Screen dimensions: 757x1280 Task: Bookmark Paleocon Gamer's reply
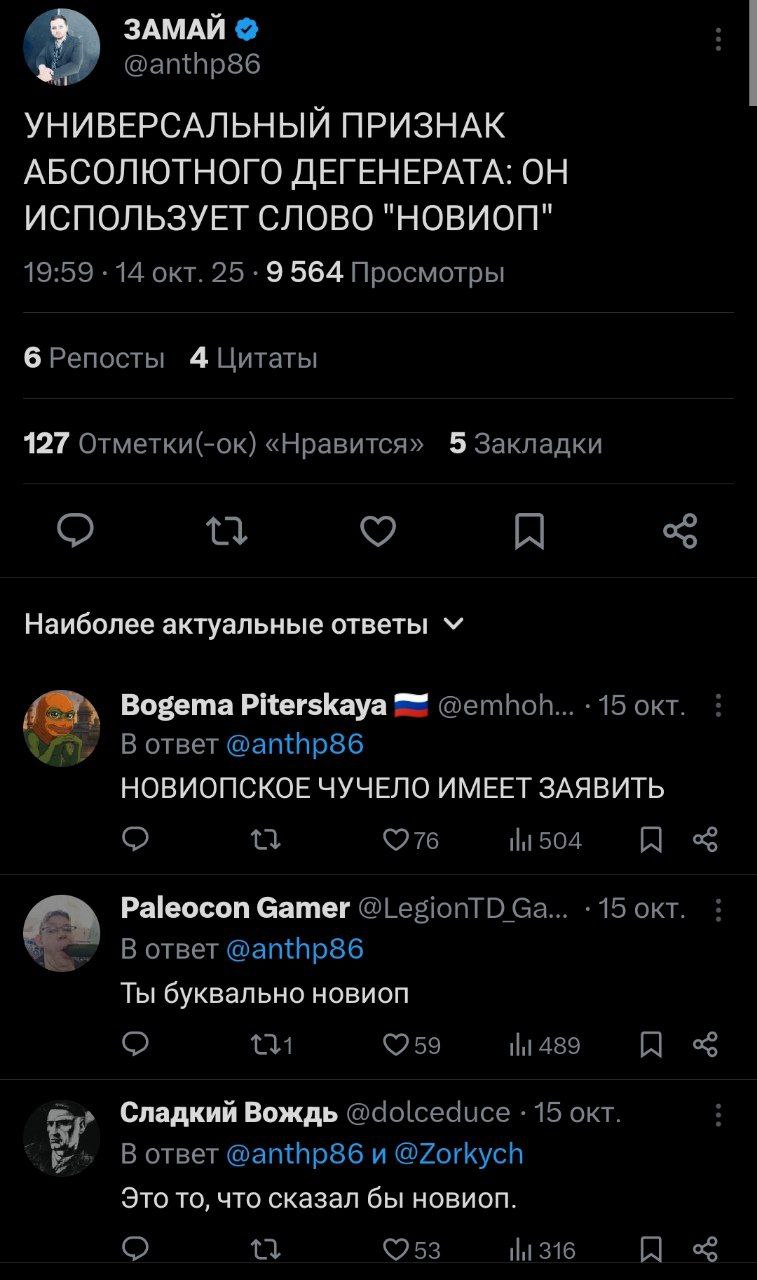(652, 1045)
